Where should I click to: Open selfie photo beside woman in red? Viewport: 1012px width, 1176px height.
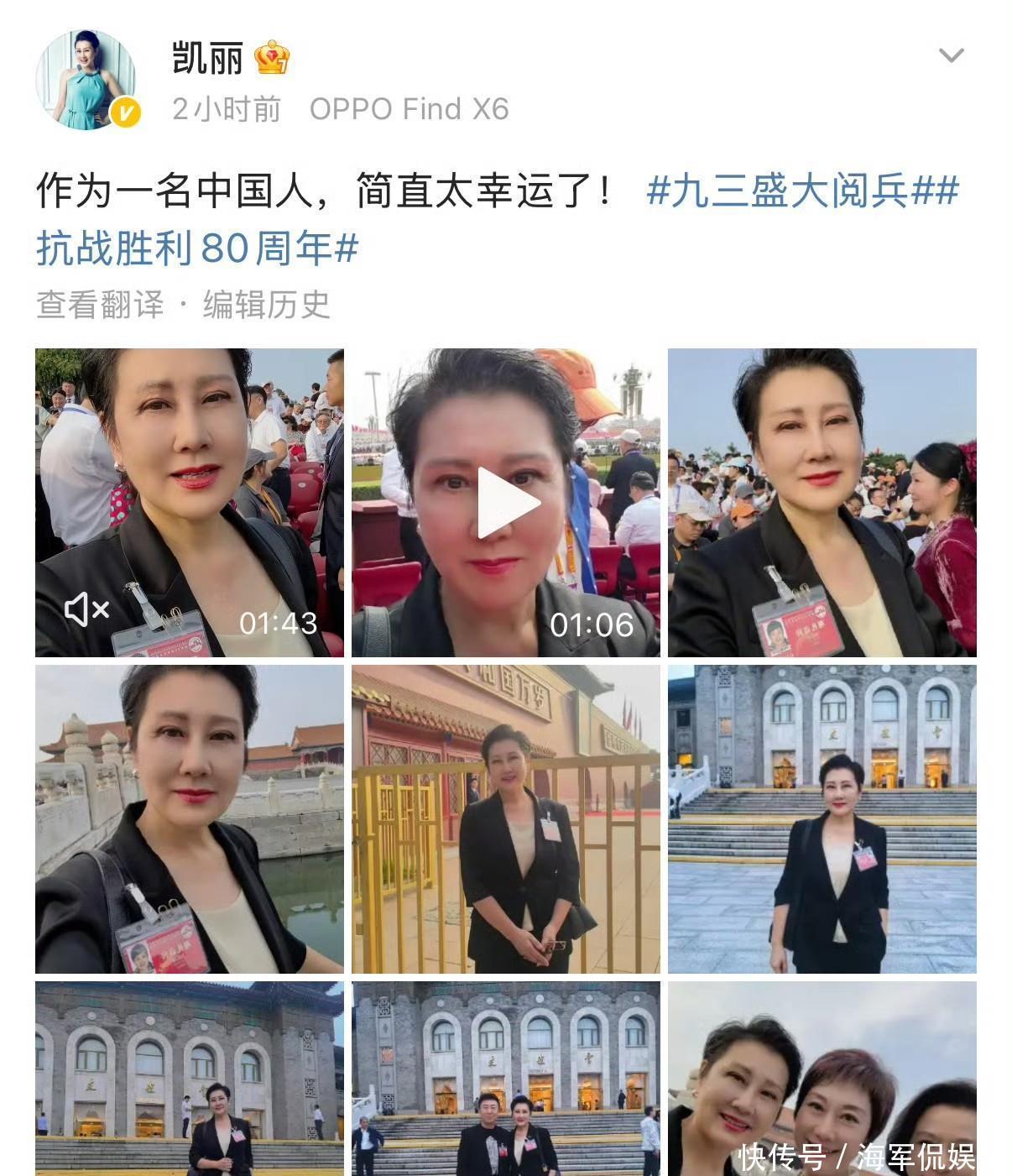[x=822, y=502]
